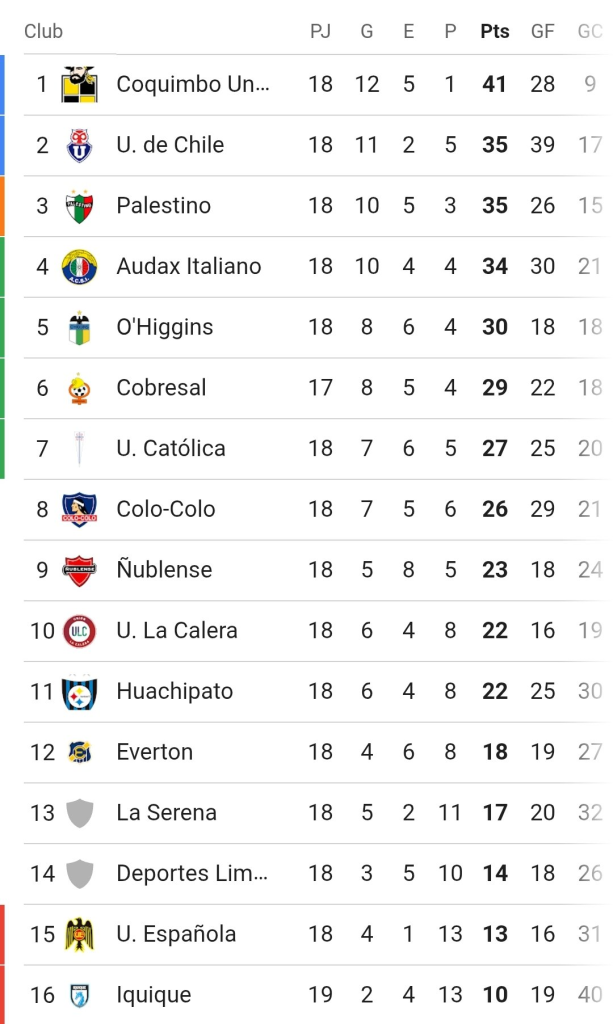View U. La Calera details

(318, 631)
